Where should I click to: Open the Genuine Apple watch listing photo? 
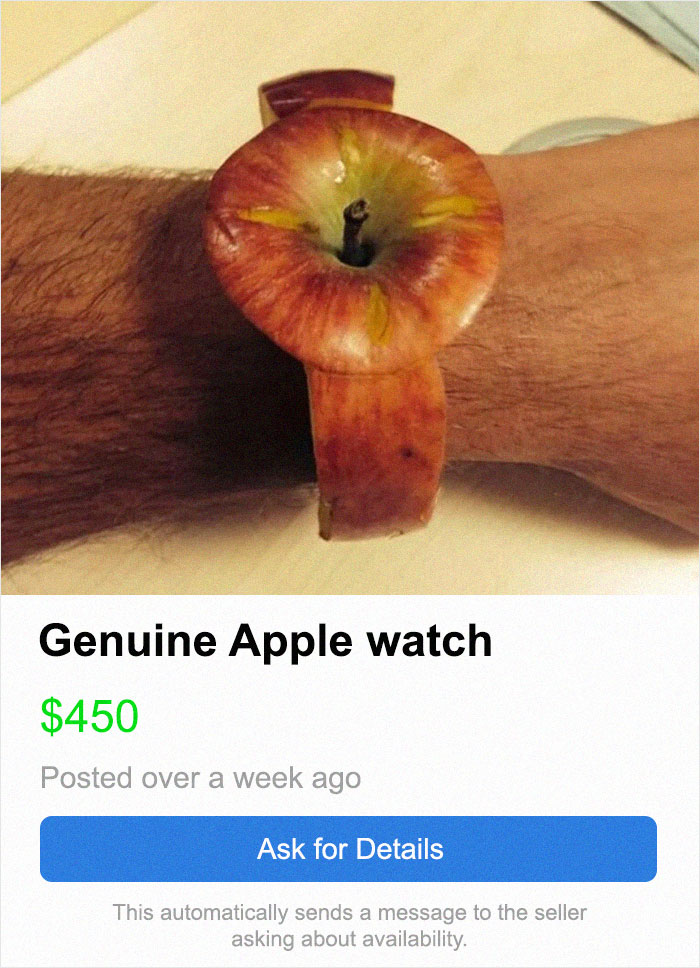[350, 298]
